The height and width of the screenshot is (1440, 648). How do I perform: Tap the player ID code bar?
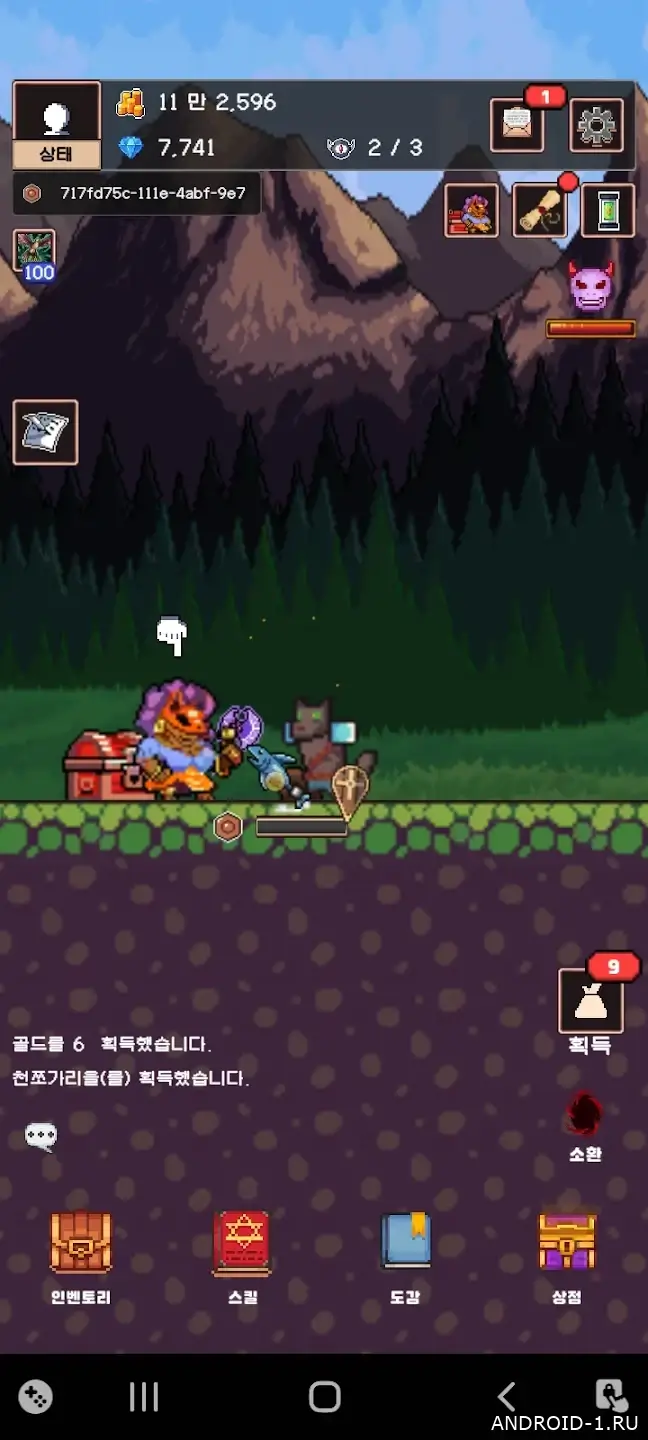coord(137,193)
